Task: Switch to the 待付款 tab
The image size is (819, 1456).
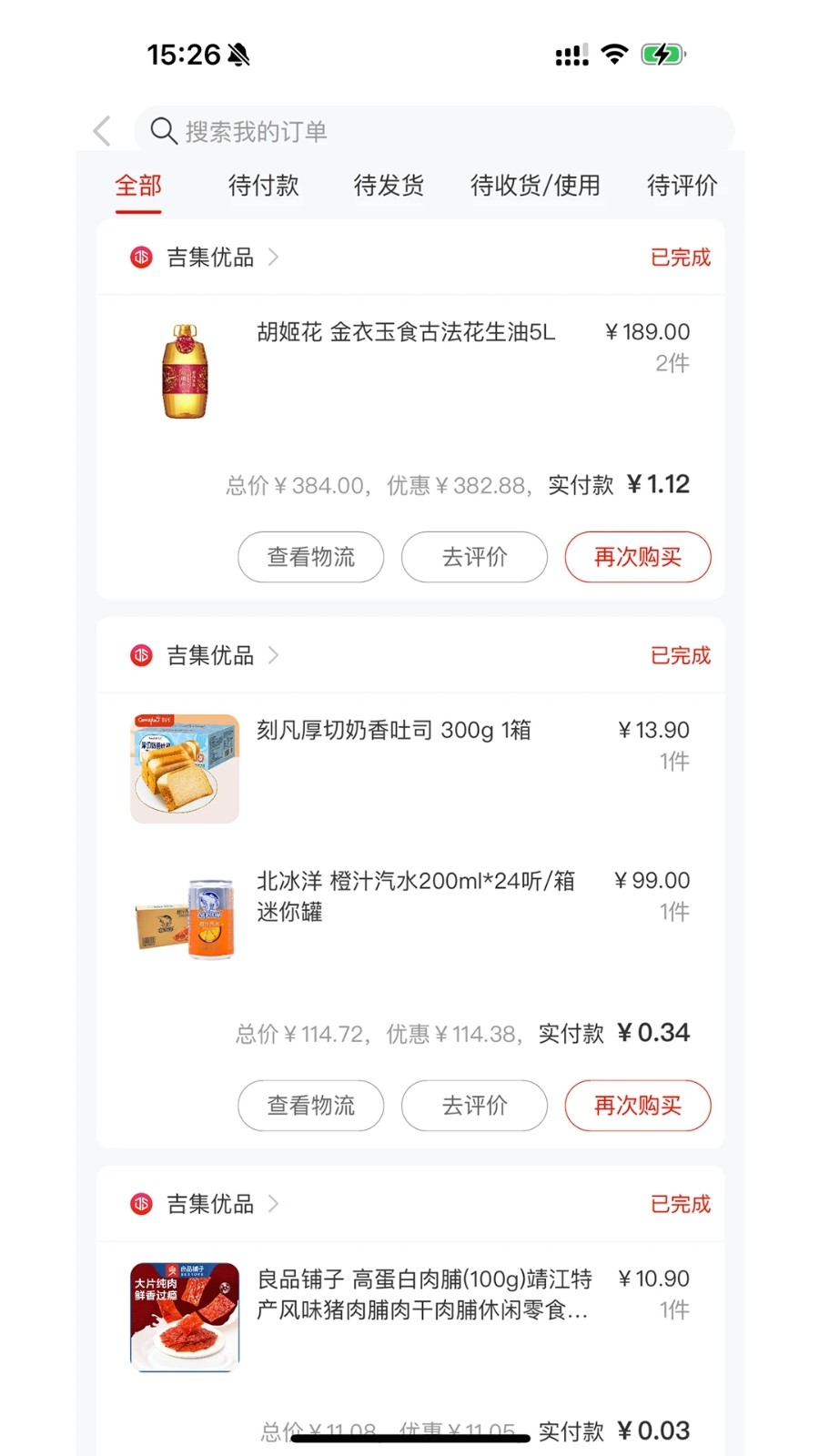Action: click(263, 186)
